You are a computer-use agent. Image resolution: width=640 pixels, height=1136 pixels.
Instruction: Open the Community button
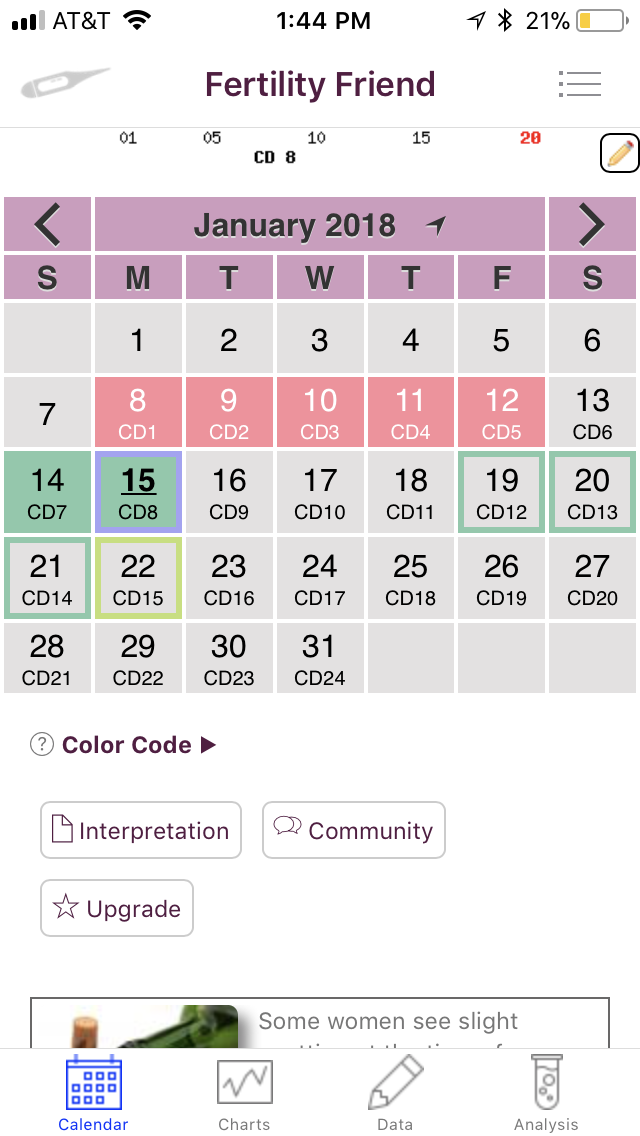pos(354,830)
